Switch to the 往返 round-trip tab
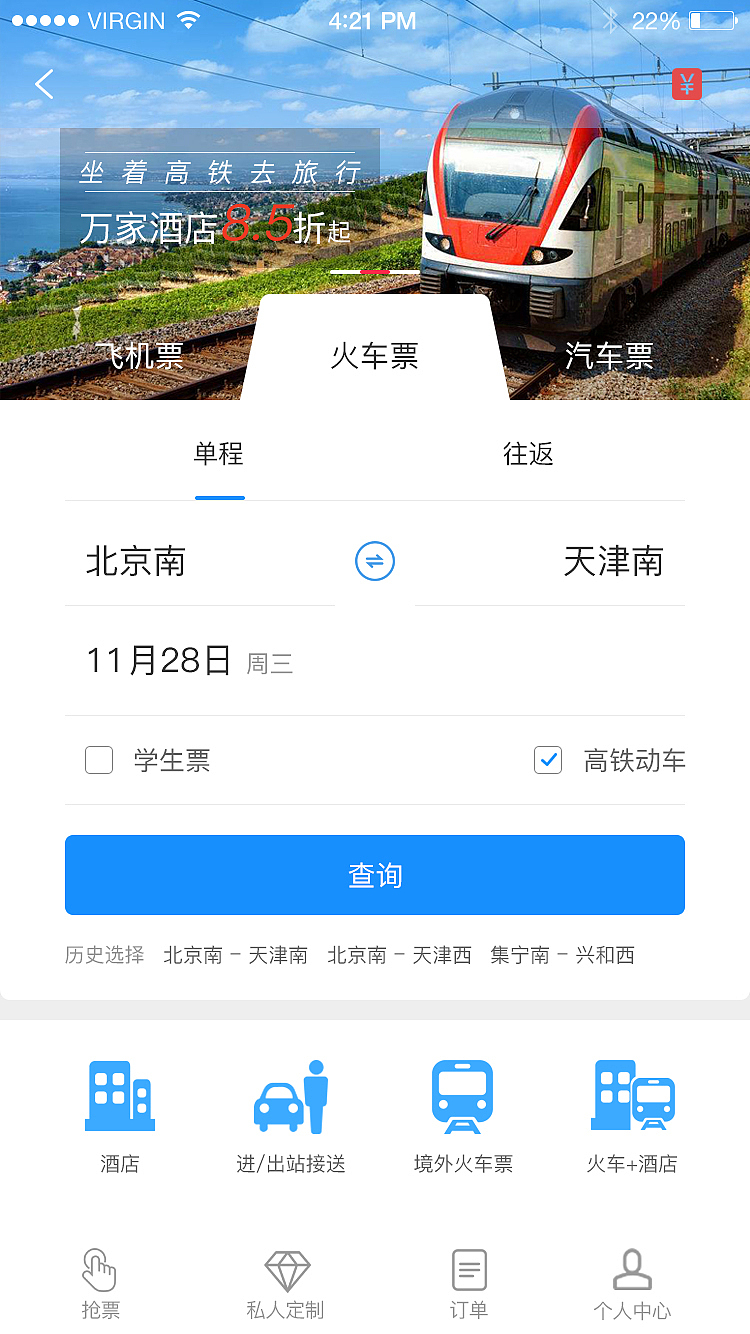This screenshot has height=1334, width=750. pos(527,455)
